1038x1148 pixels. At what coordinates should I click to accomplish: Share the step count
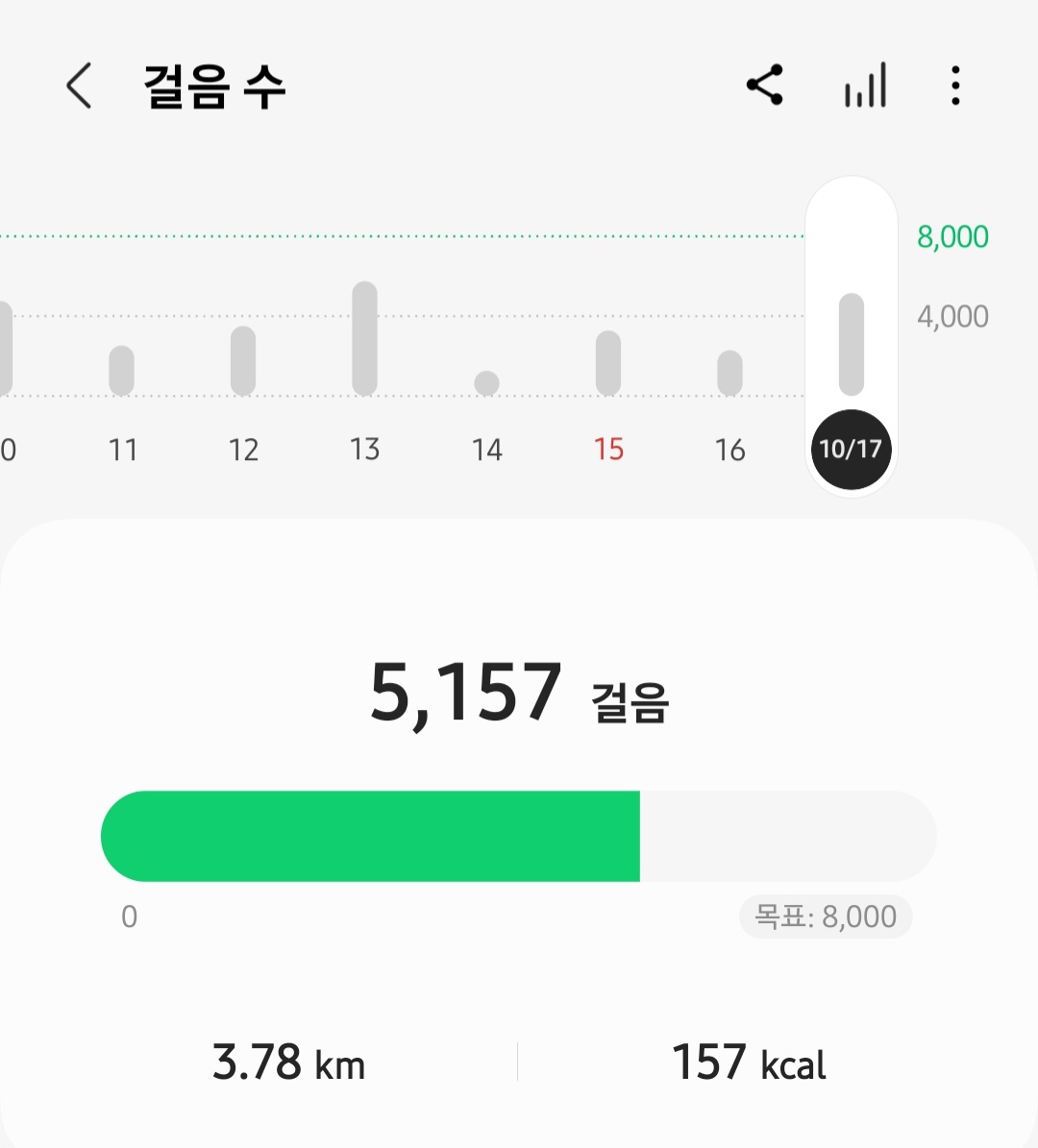(x=765, y=85)
